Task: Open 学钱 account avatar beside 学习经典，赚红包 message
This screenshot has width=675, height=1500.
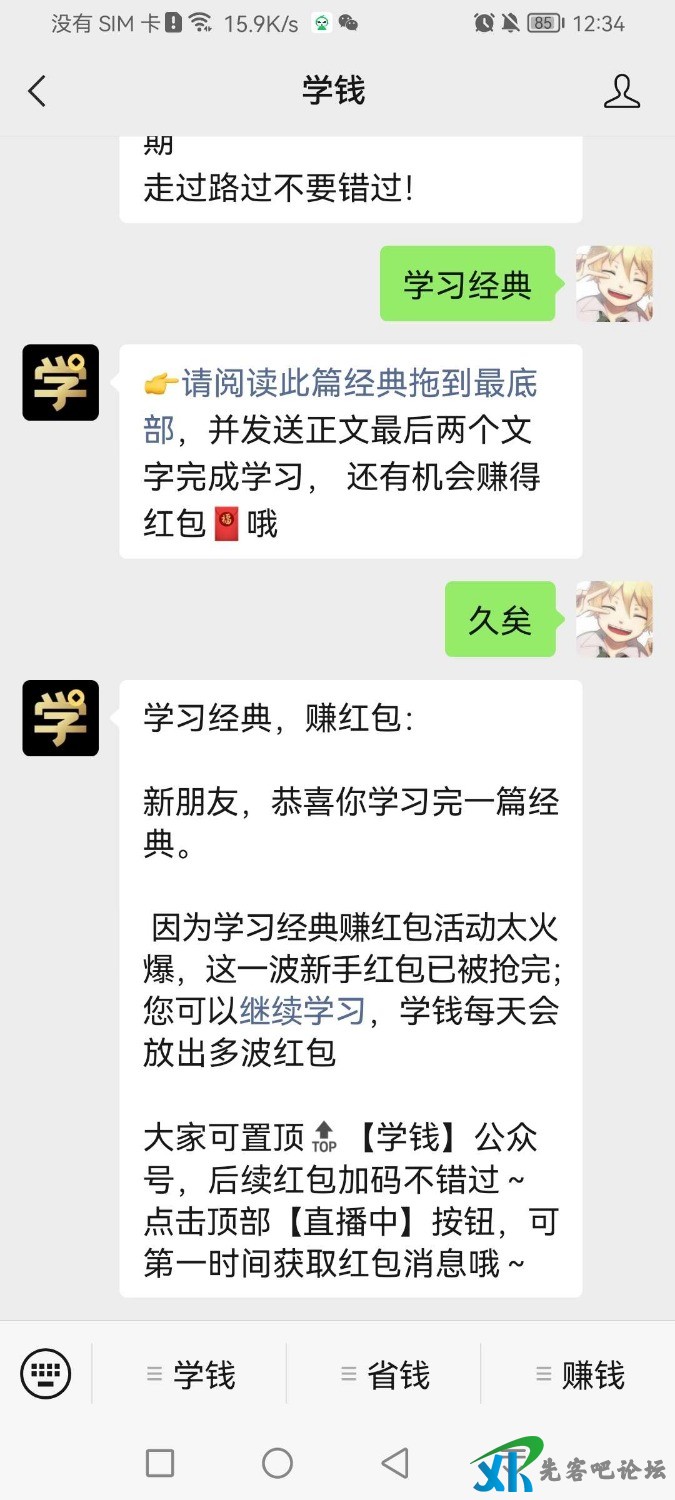Action: pyautogui.click(x=61, y=718)
